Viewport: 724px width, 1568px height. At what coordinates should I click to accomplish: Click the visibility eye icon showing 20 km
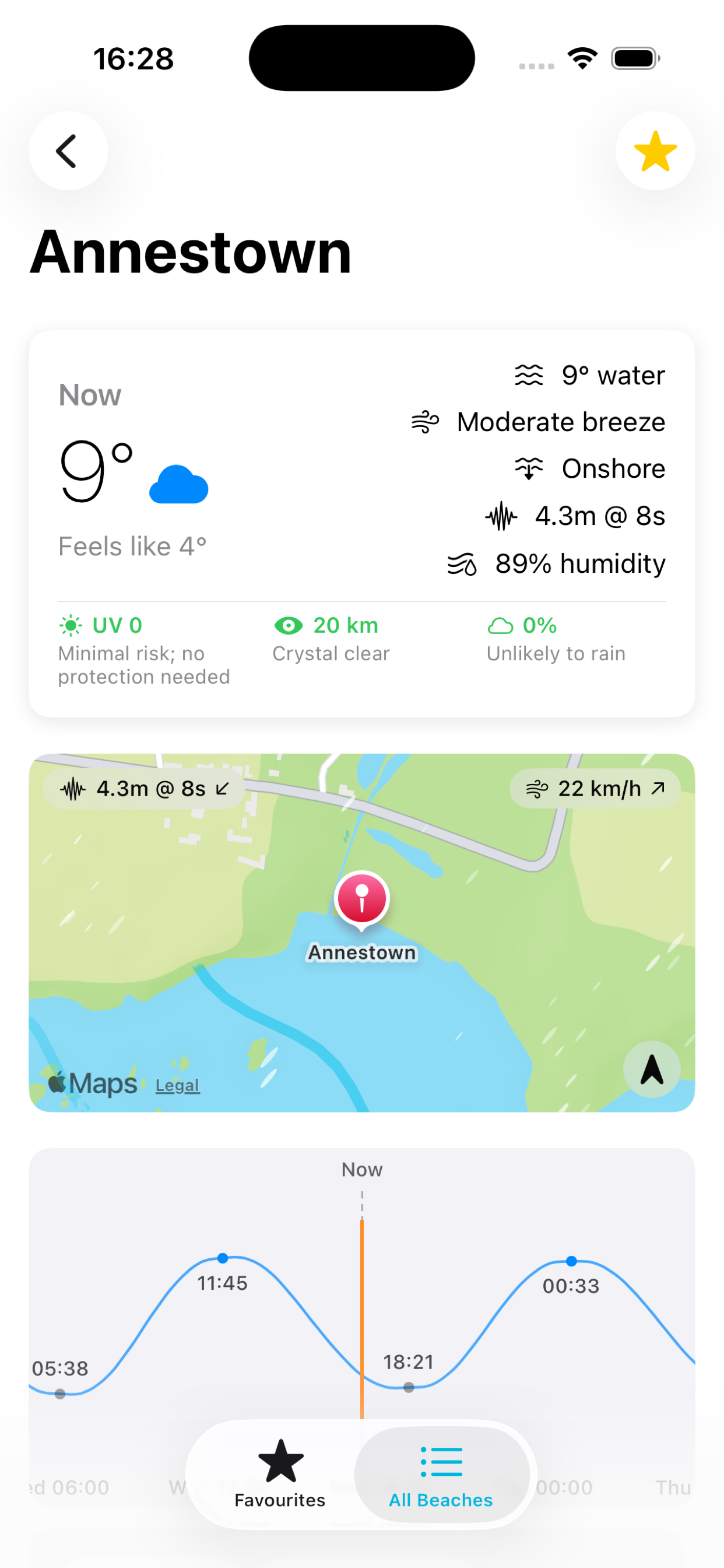288,625
